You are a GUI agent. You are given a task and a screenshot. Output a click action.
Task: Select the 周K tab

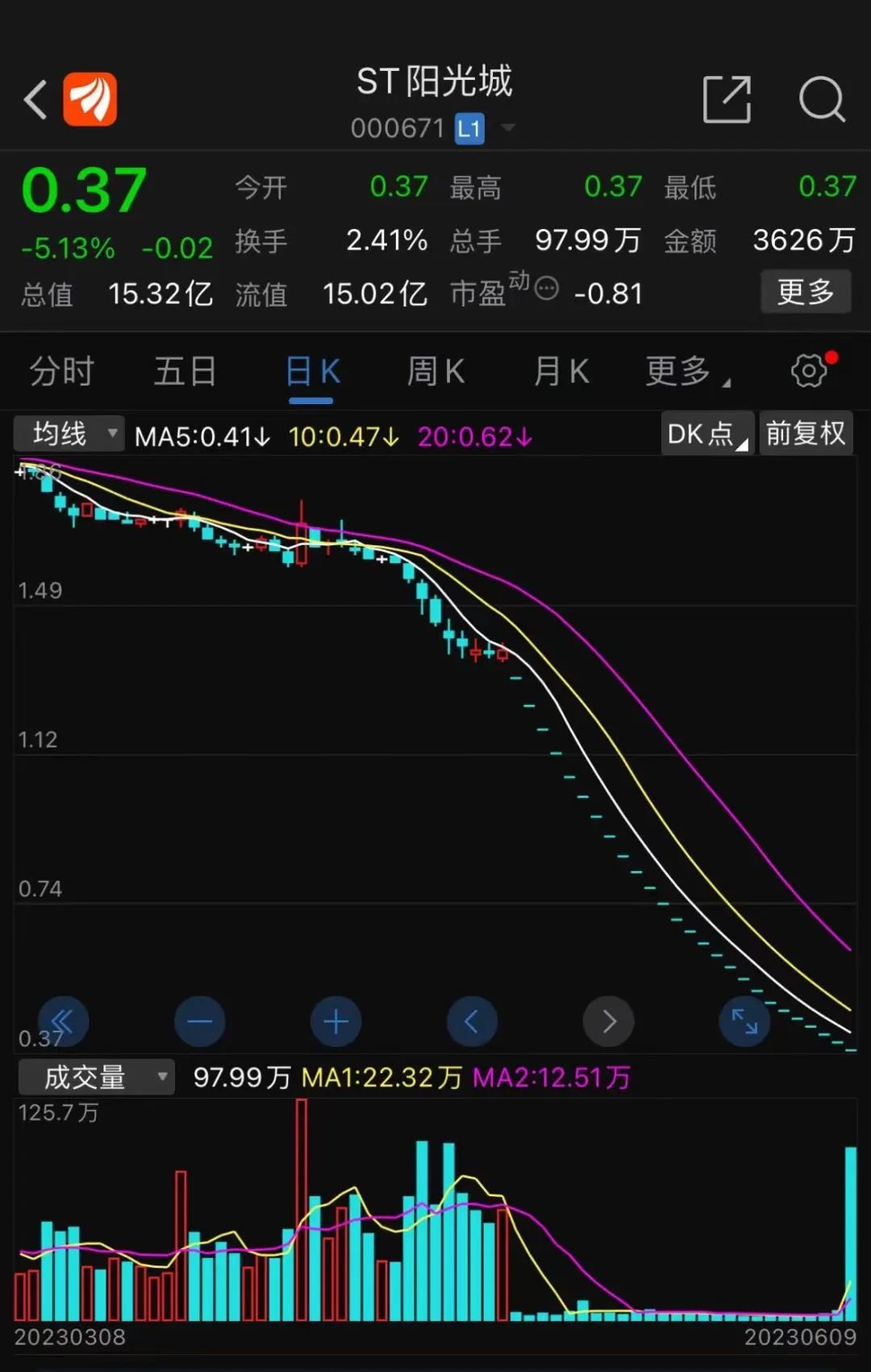[435, 372]
